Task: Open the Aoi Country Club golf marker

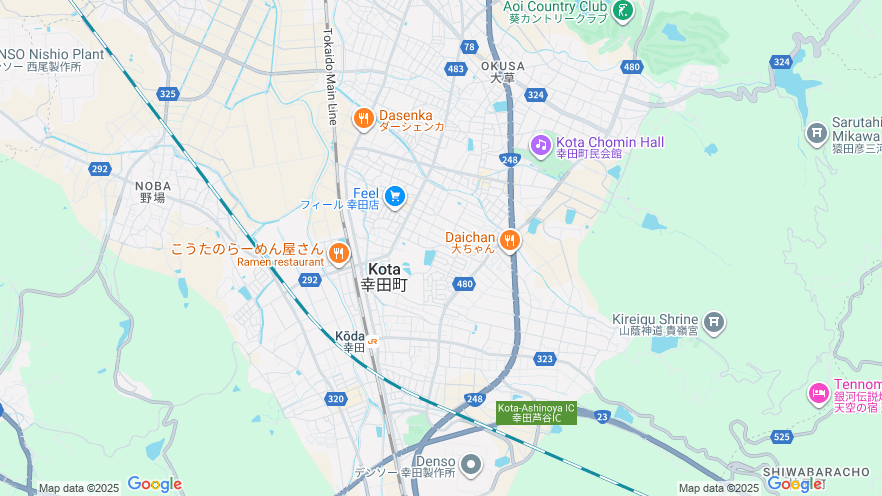Action: pos(624,11)
